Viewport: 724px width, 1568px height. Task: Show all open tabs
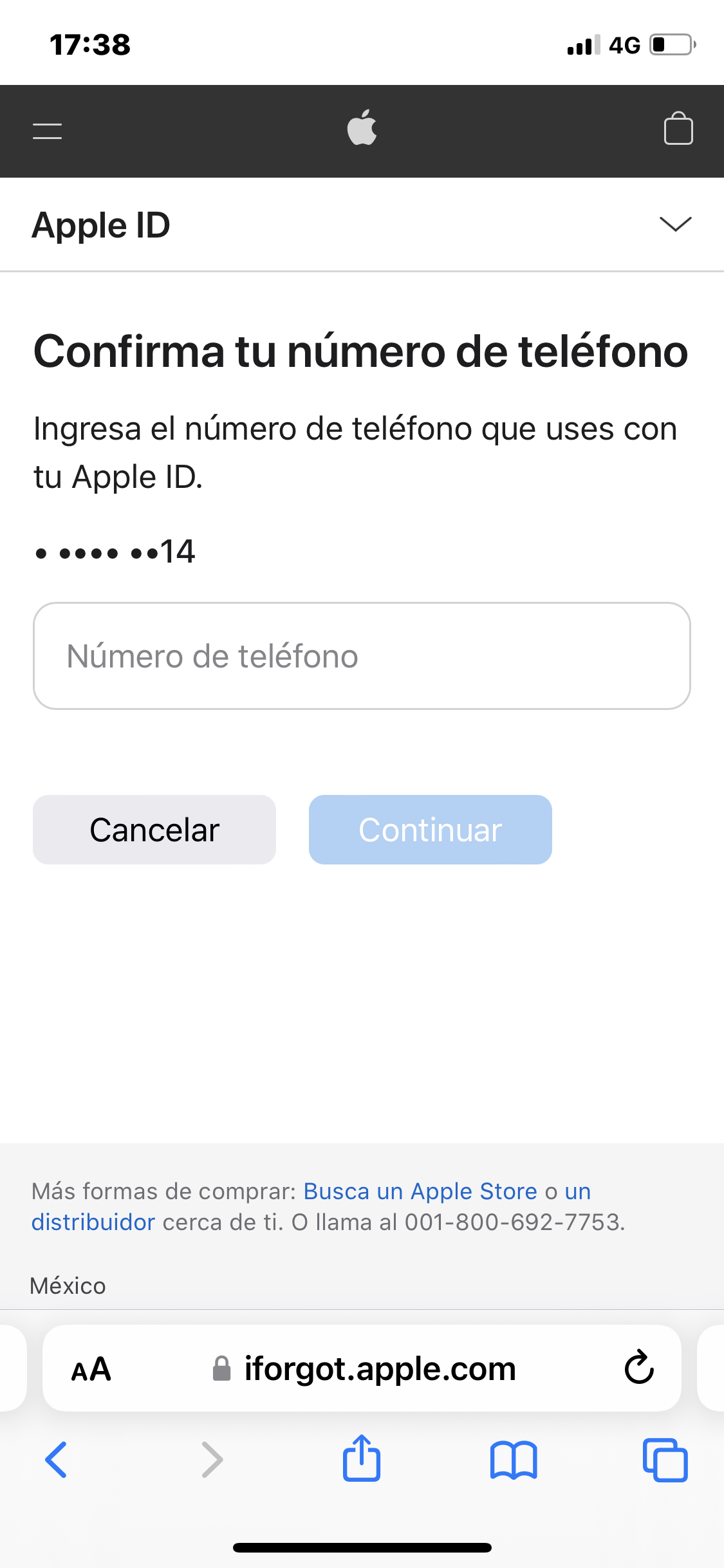pos(665,1460)
